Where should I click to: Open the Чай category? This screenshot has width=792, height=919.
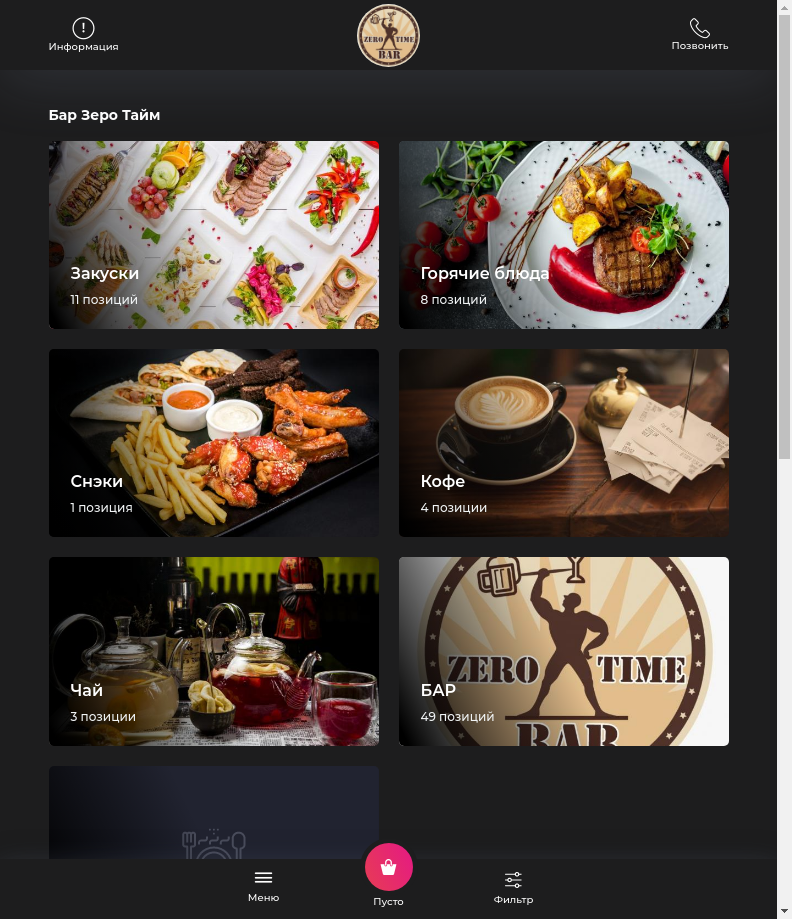pos(214,651)
